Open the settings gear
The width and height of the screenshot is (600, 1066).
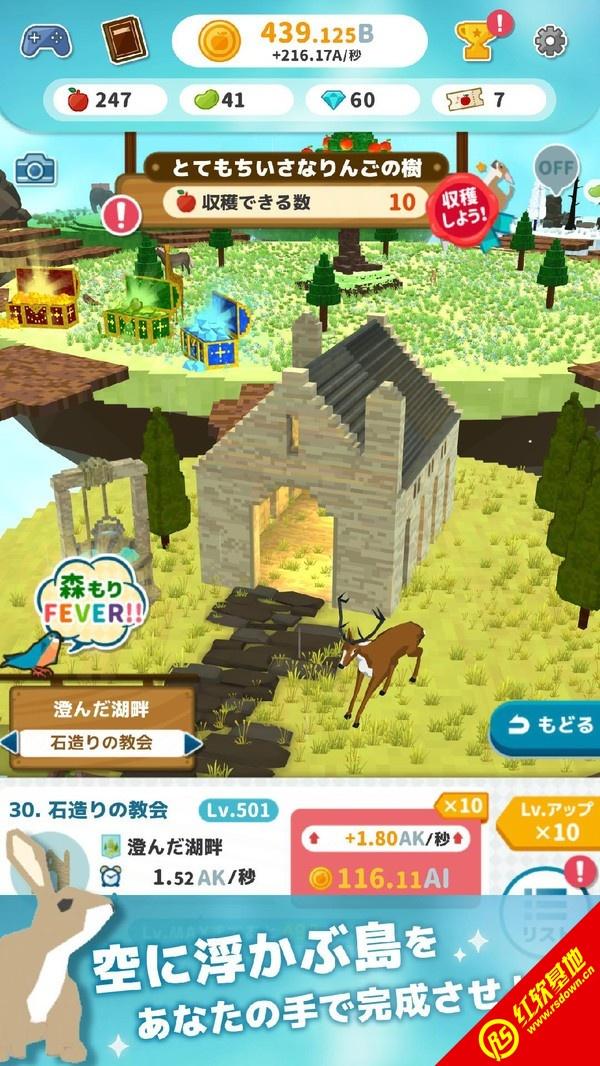[x=550, y=41]
